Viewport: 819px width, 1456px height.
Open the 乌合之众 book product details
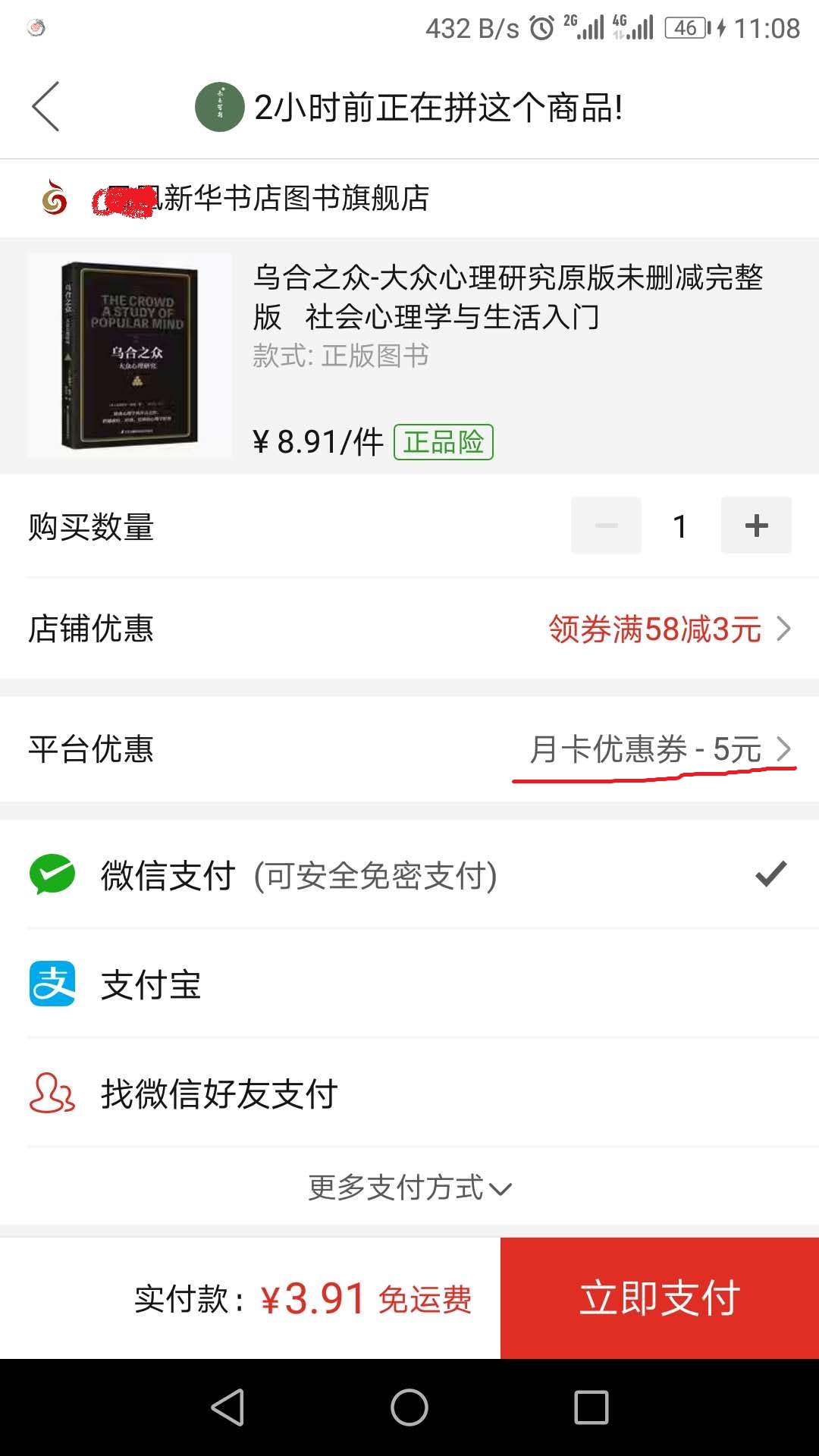tap(508, 297)
